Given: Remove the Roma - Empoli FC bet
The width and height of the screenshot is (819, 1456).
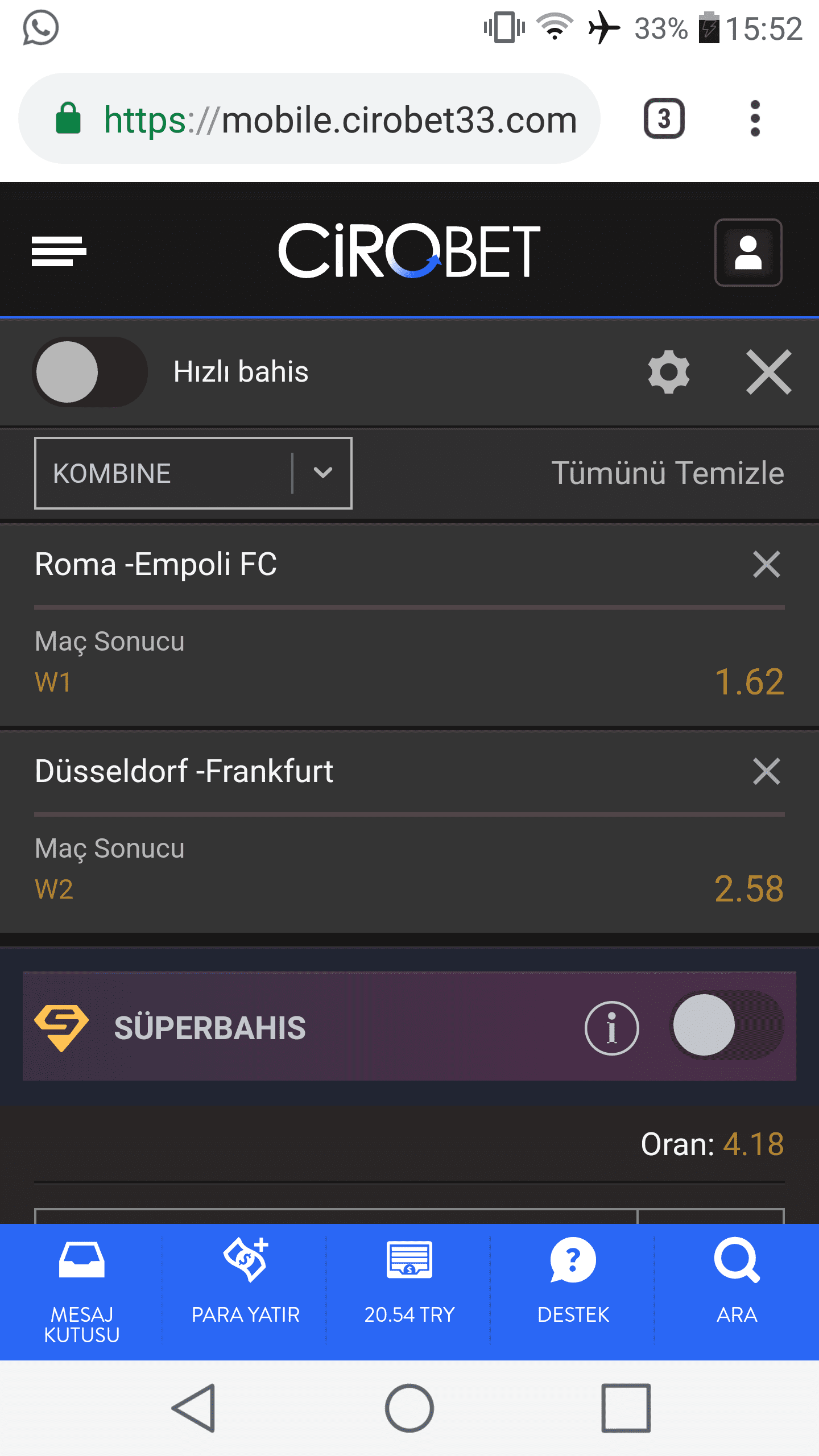Looking at the screenshot, I should pos(767,564).
